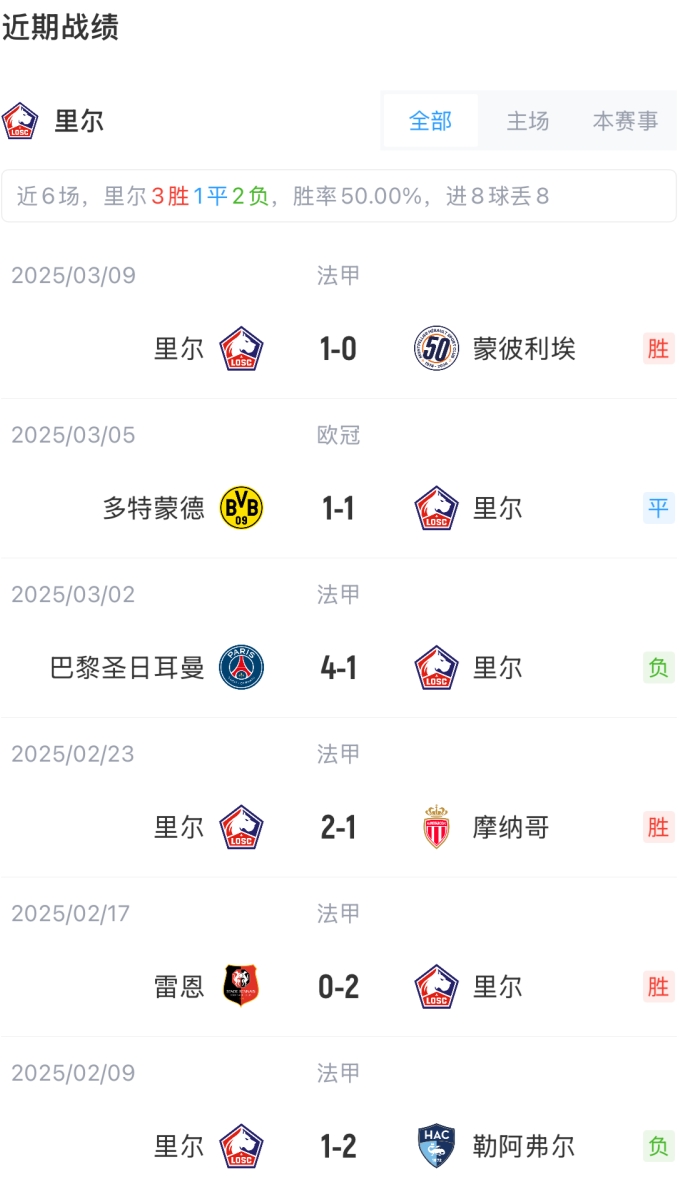The image size is (679, 1190).
Task: Switch to the 全部 tab
Action: click(430, 121)
